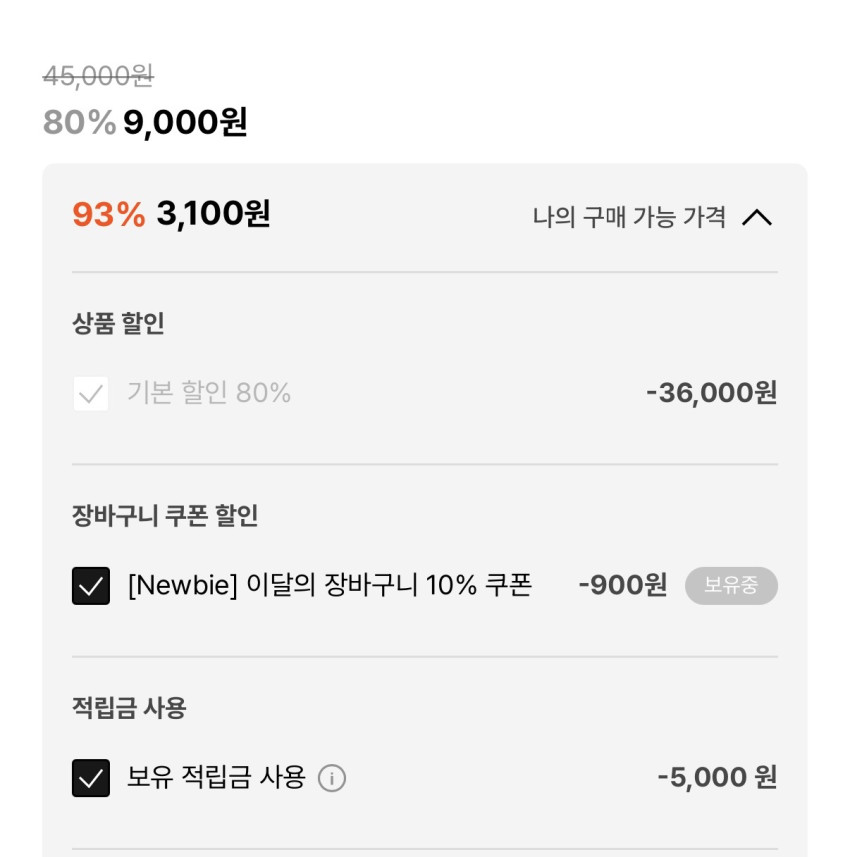Uncheck the 보유 적립금 사용 checkbox

point(91,778)
